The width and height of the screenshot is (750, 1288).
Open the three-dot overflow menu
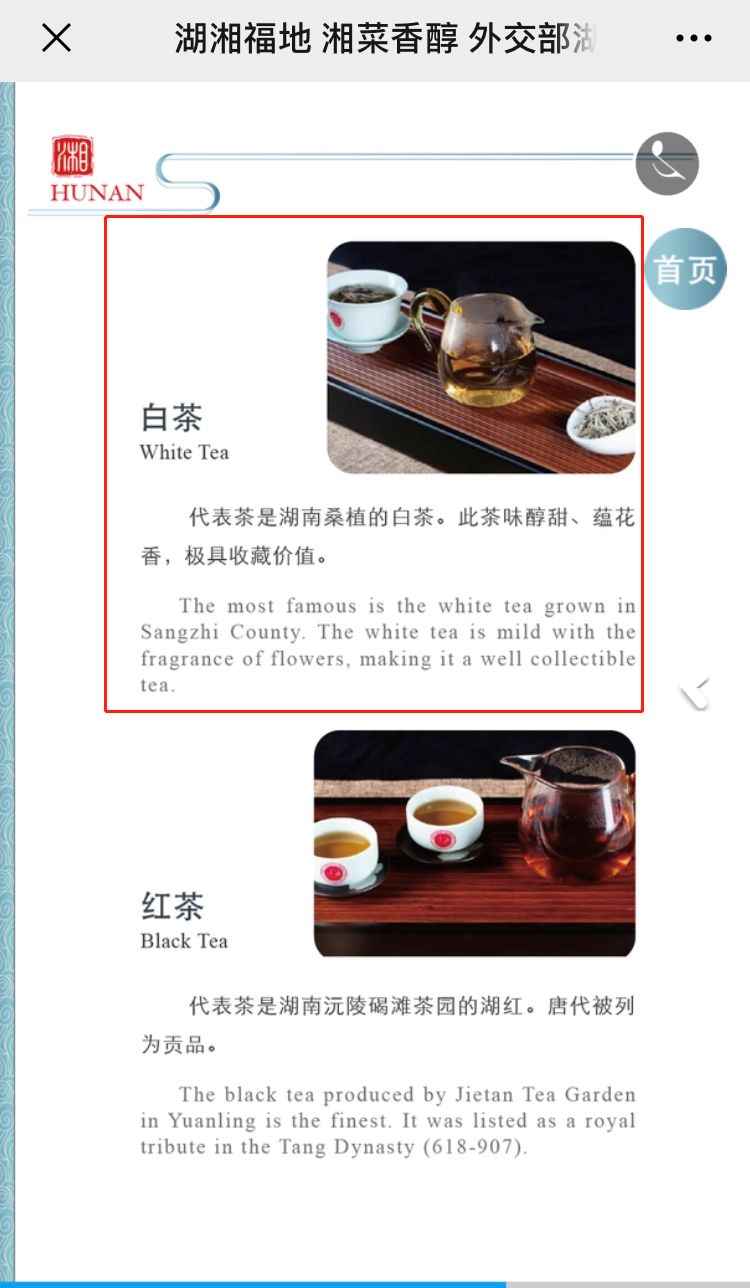coord(693,39)
